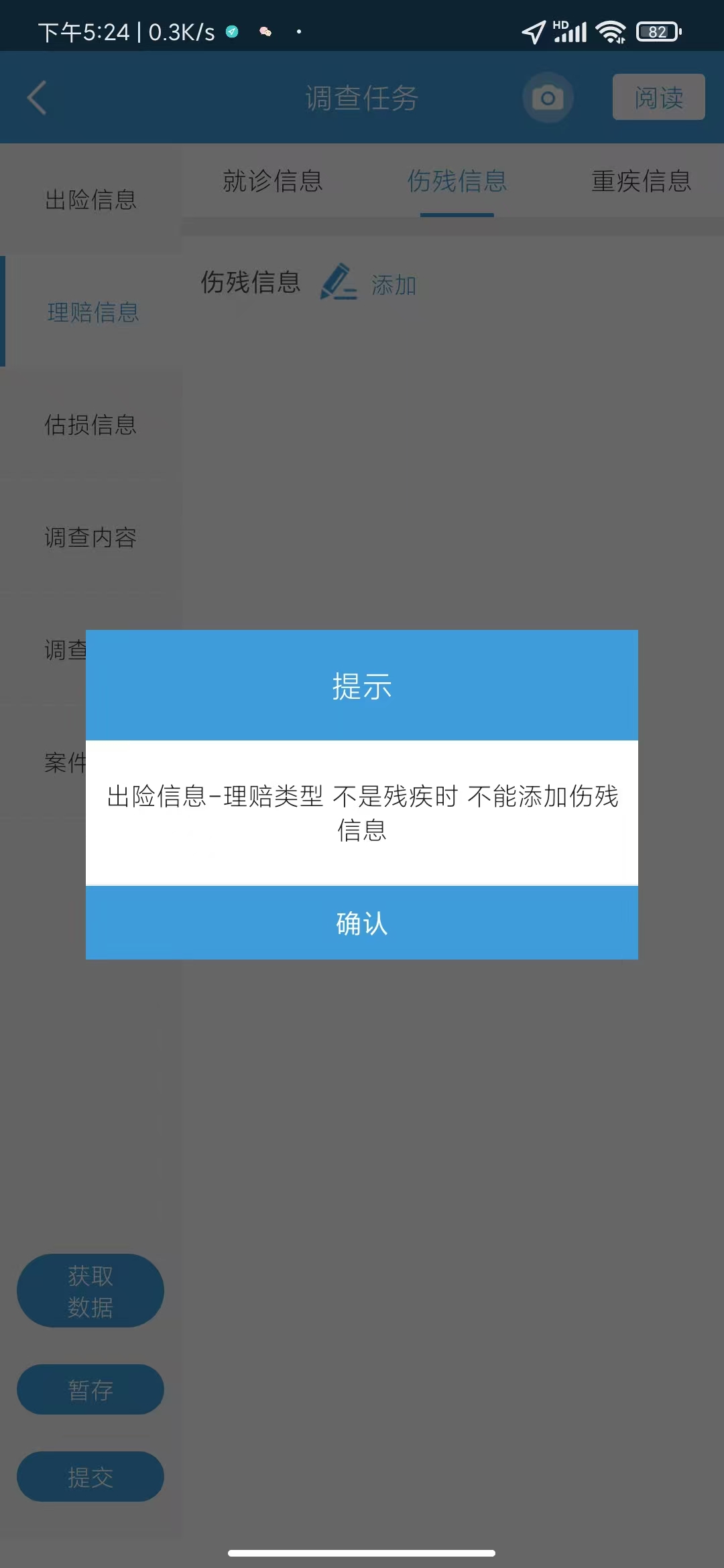Viewport: 724px width, 1568px height.
Task: Switch to the 重疾信息 tab
Action: click(x=641, y=181)
